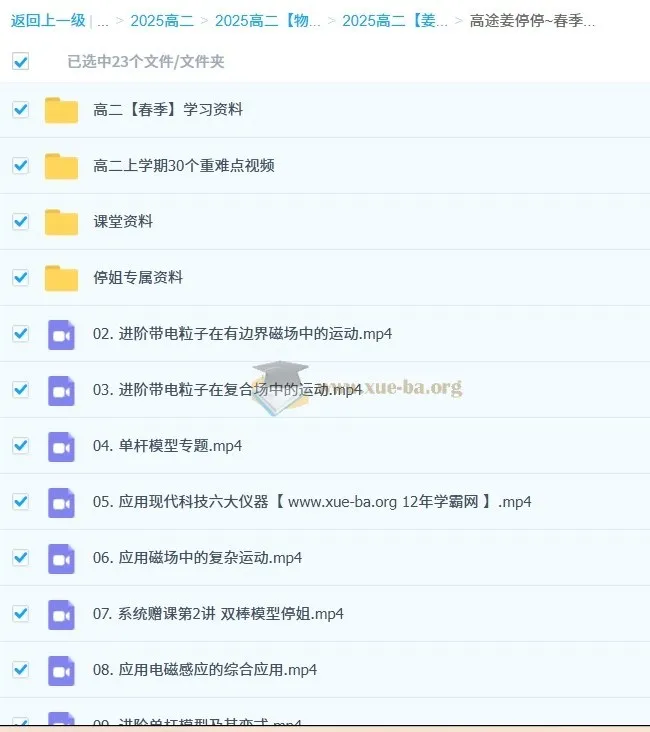This screenshot has width=650, height=732.
Task: Open the 课堂资料 folder
Action: point(123,222)
